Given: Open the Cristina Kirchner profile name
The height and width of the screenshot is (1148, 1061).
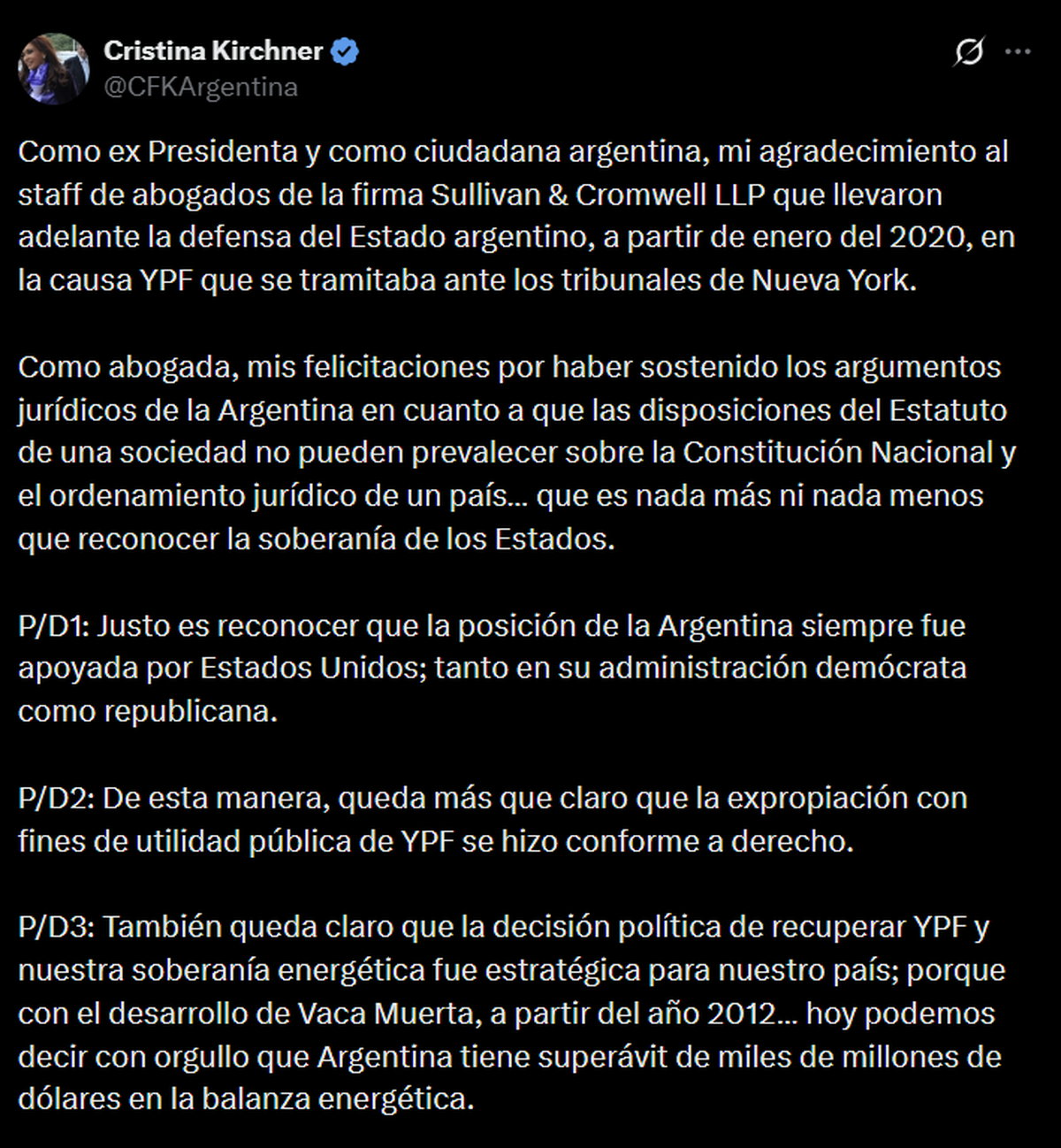Looking at the screenshot, I should pyautogui.click(x=213, y=51).
